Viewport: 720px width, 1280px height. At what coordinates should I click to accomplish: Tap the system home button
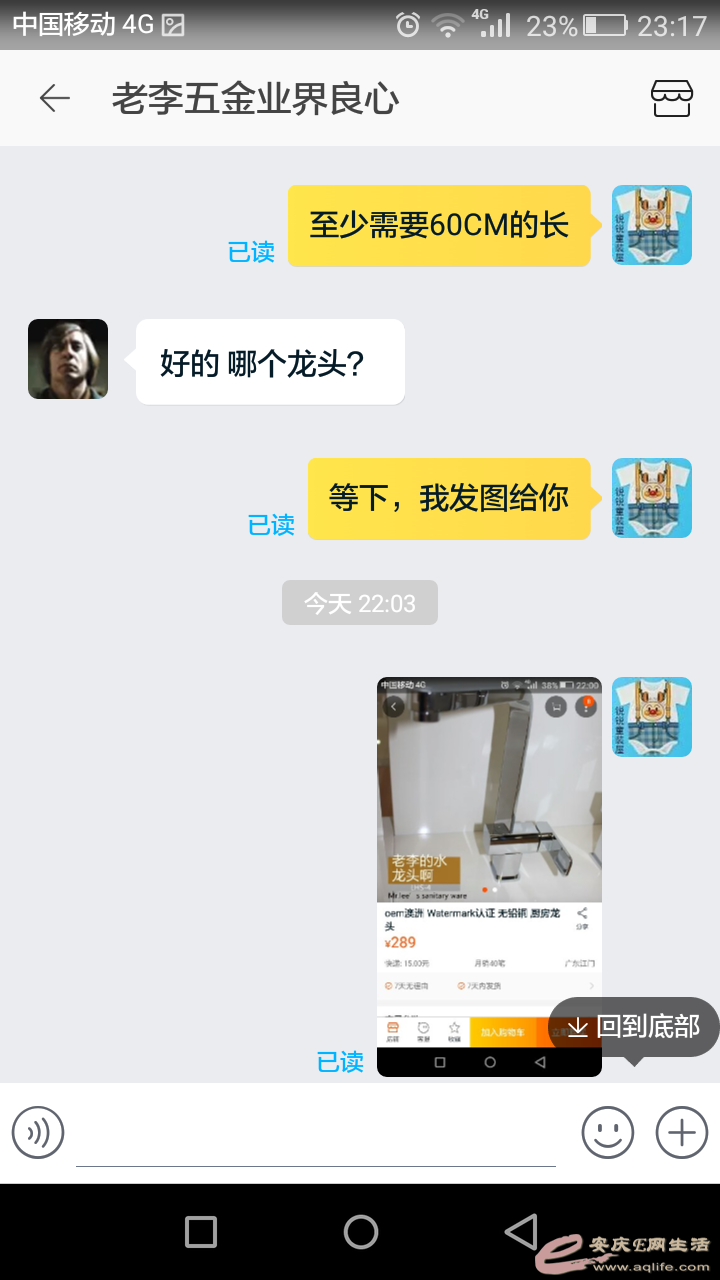coord(361,1232)
